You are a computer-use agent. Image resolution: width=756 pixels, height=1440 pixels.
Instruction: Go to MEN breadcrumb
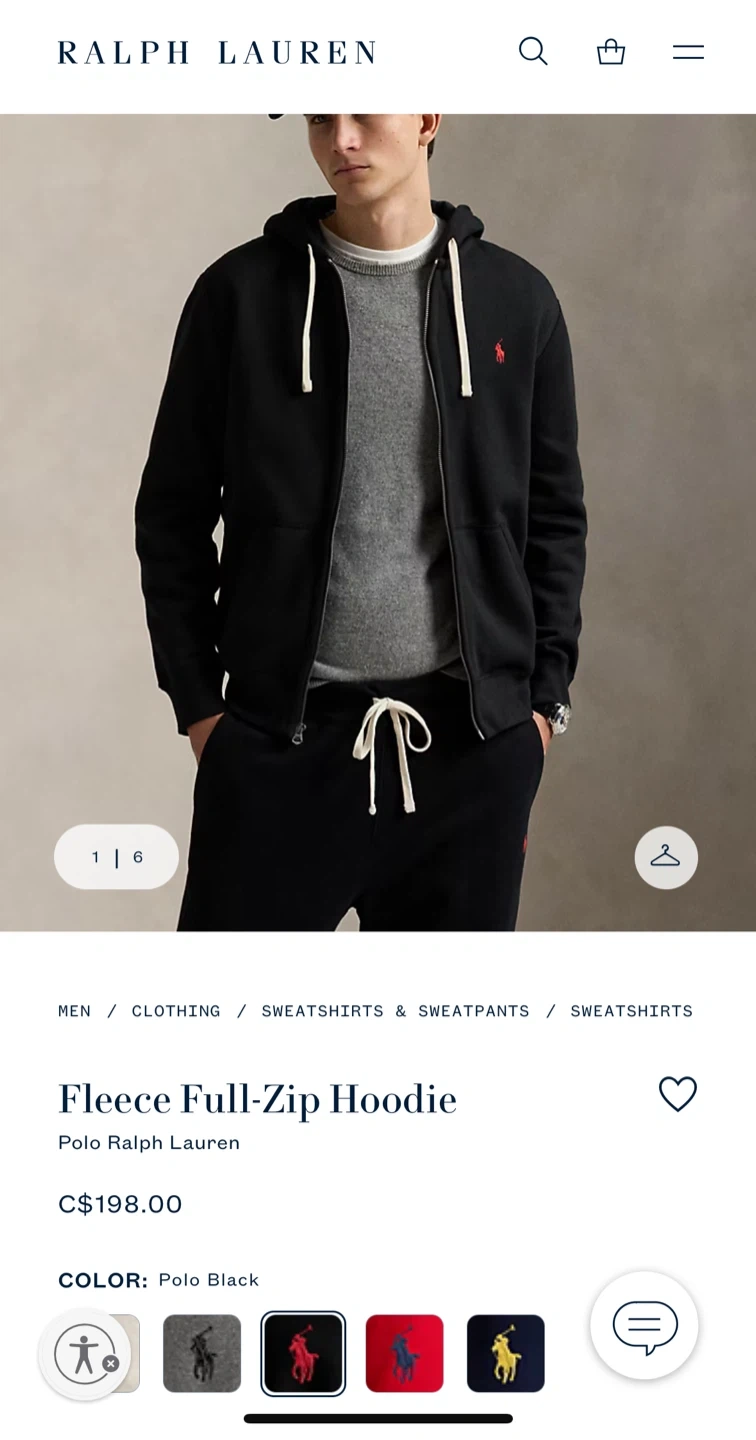[74, 1011]
